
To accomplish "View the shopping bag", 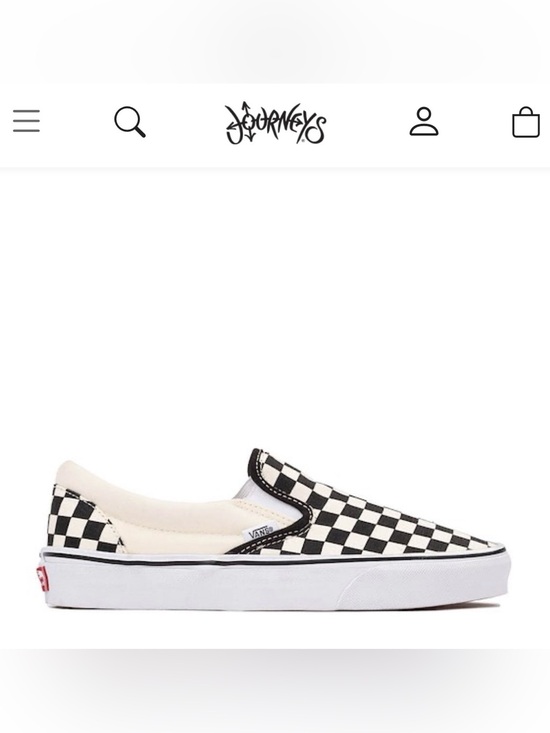I will click(x=526, y=122).
